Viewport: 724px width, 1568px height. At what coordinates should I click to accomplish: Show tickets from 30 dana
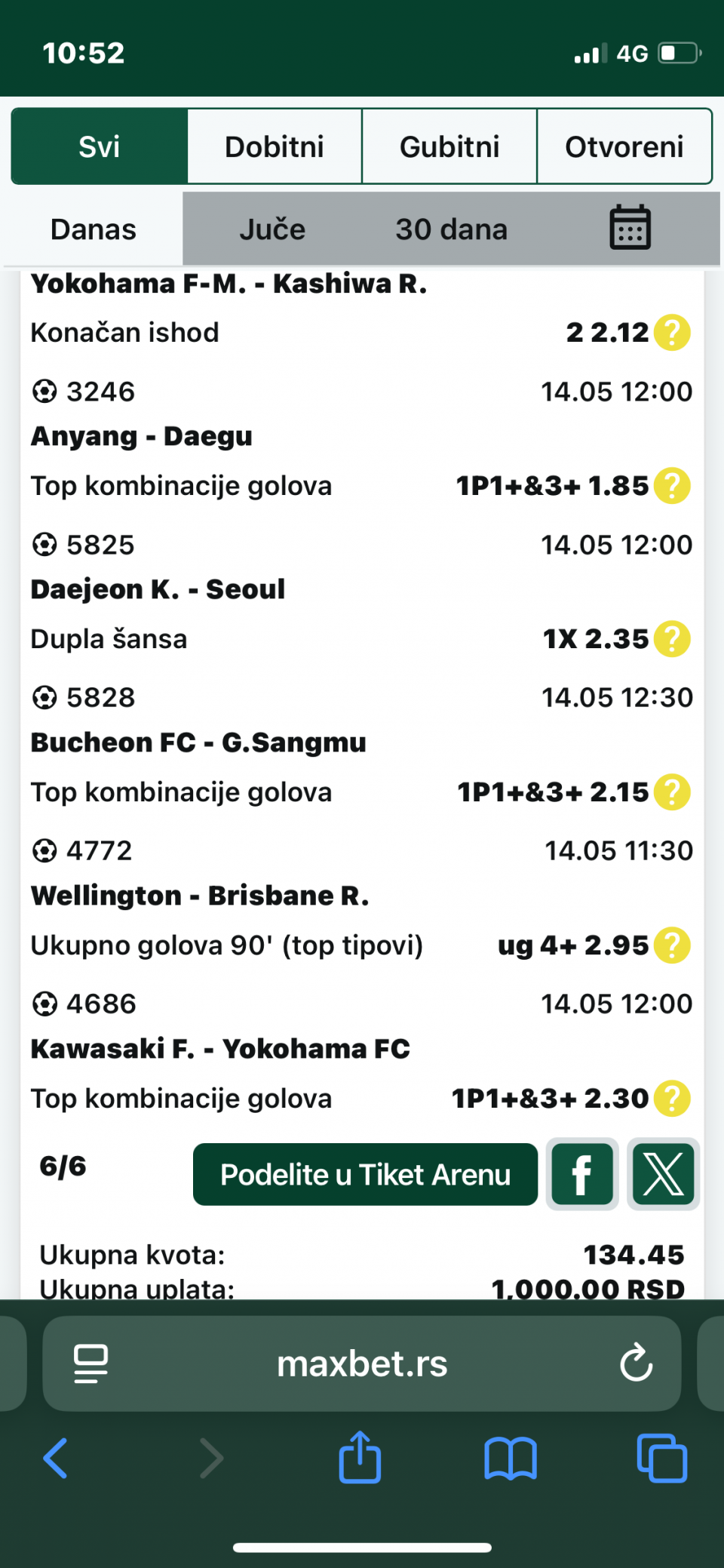451,229
